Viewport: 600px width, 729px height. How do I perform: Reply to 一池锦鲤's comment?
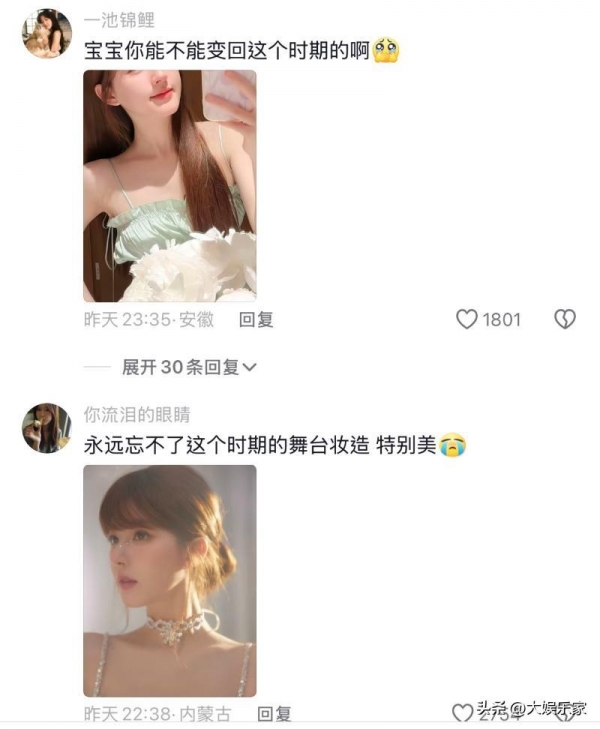pos(256,320)
